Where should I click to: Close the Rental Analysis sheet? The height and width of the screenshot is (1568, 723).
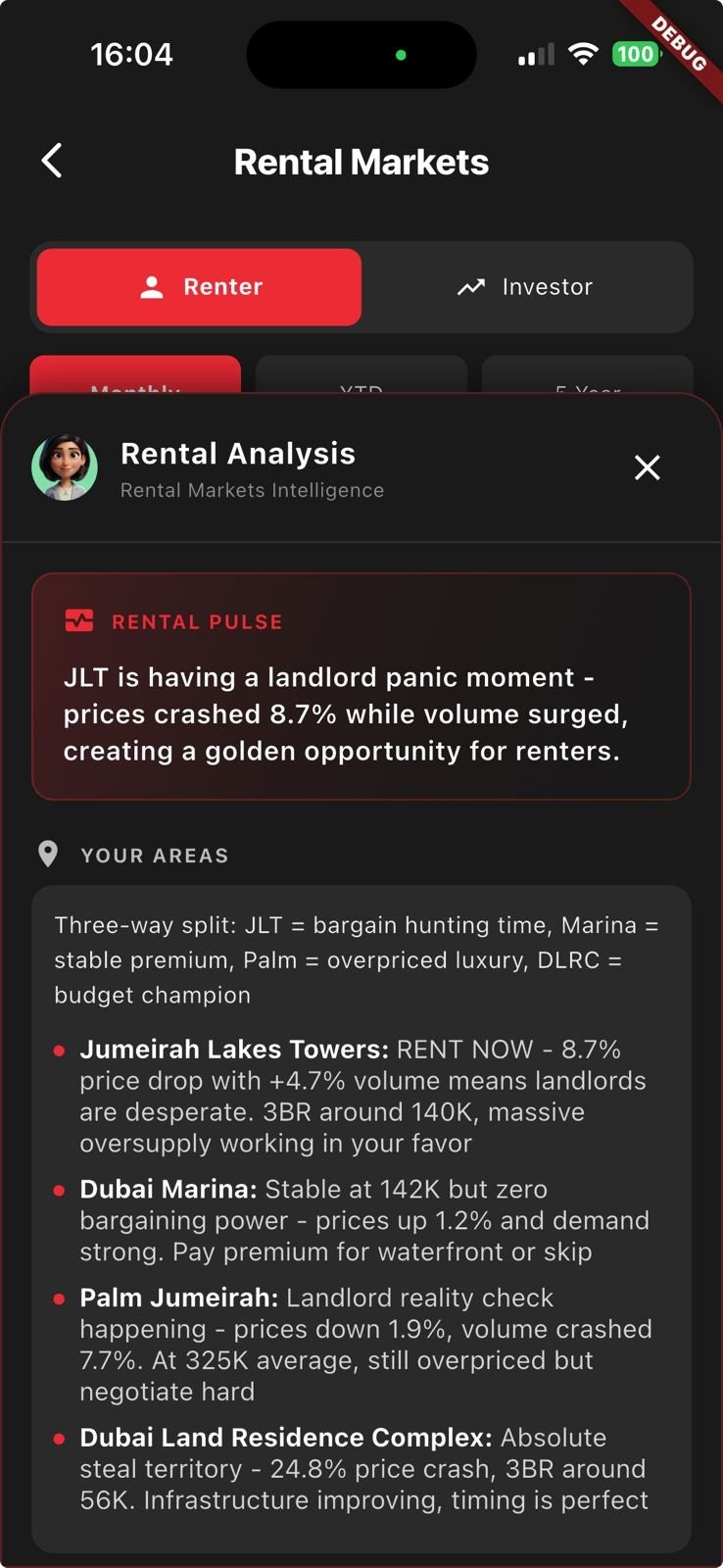pos(647,467)
